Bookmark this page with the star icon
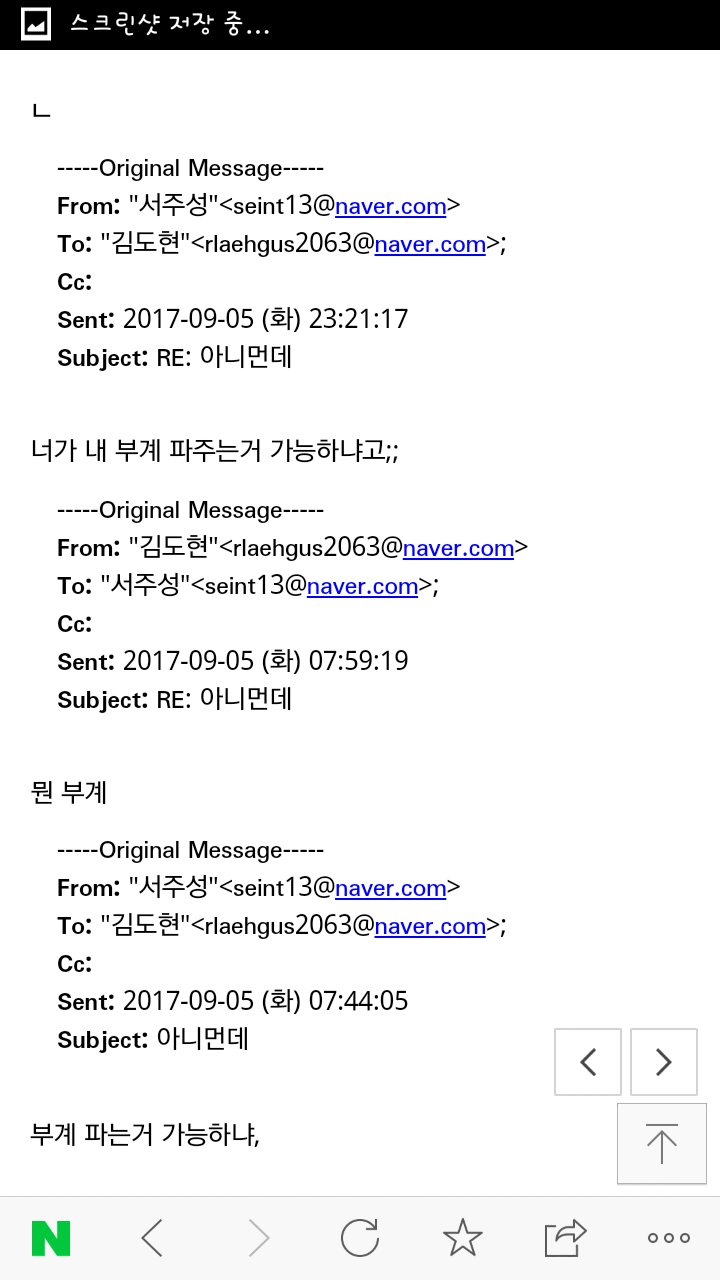Viewport: 720px width, 1280px height. [462, 1238]
